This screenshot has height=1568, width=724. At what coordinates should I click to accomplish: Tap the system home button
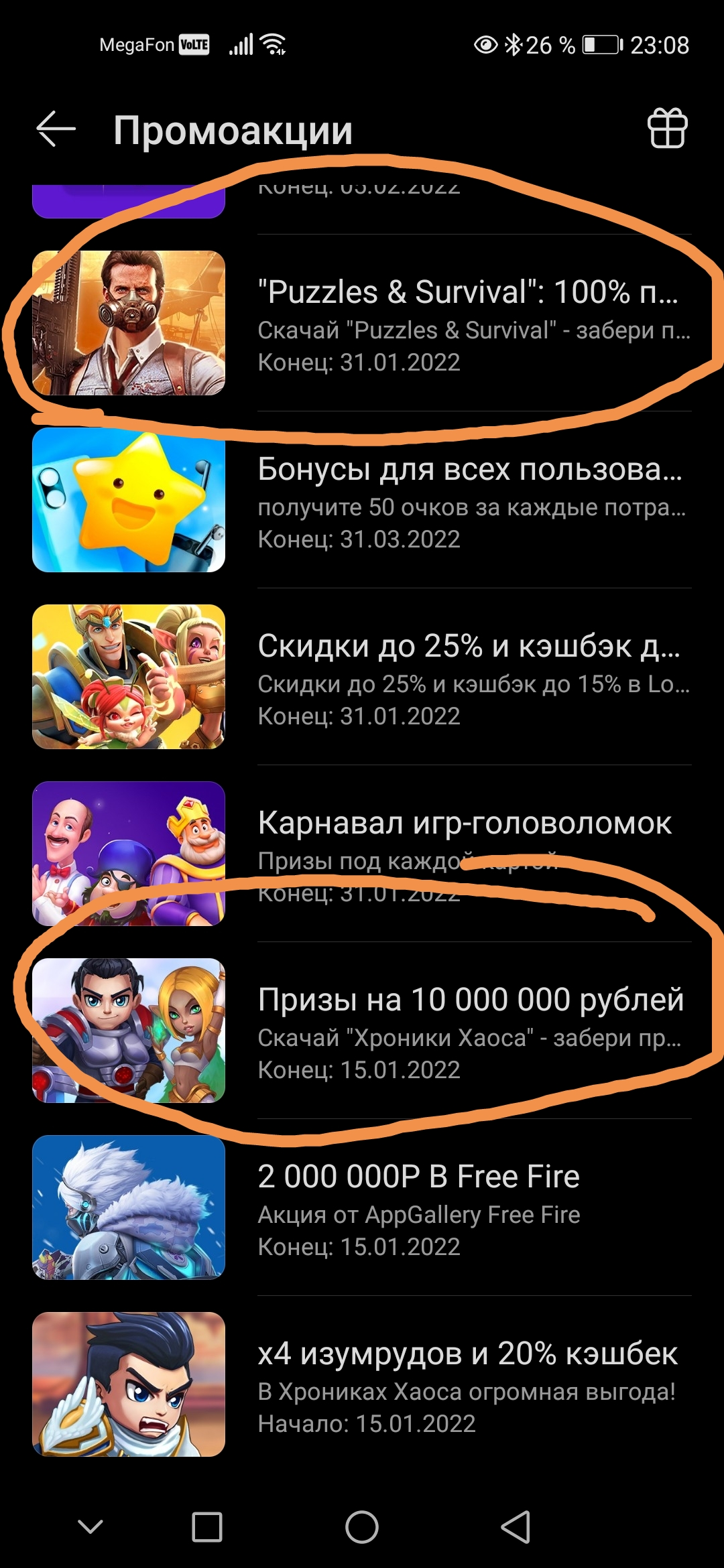click(362, 1527)
